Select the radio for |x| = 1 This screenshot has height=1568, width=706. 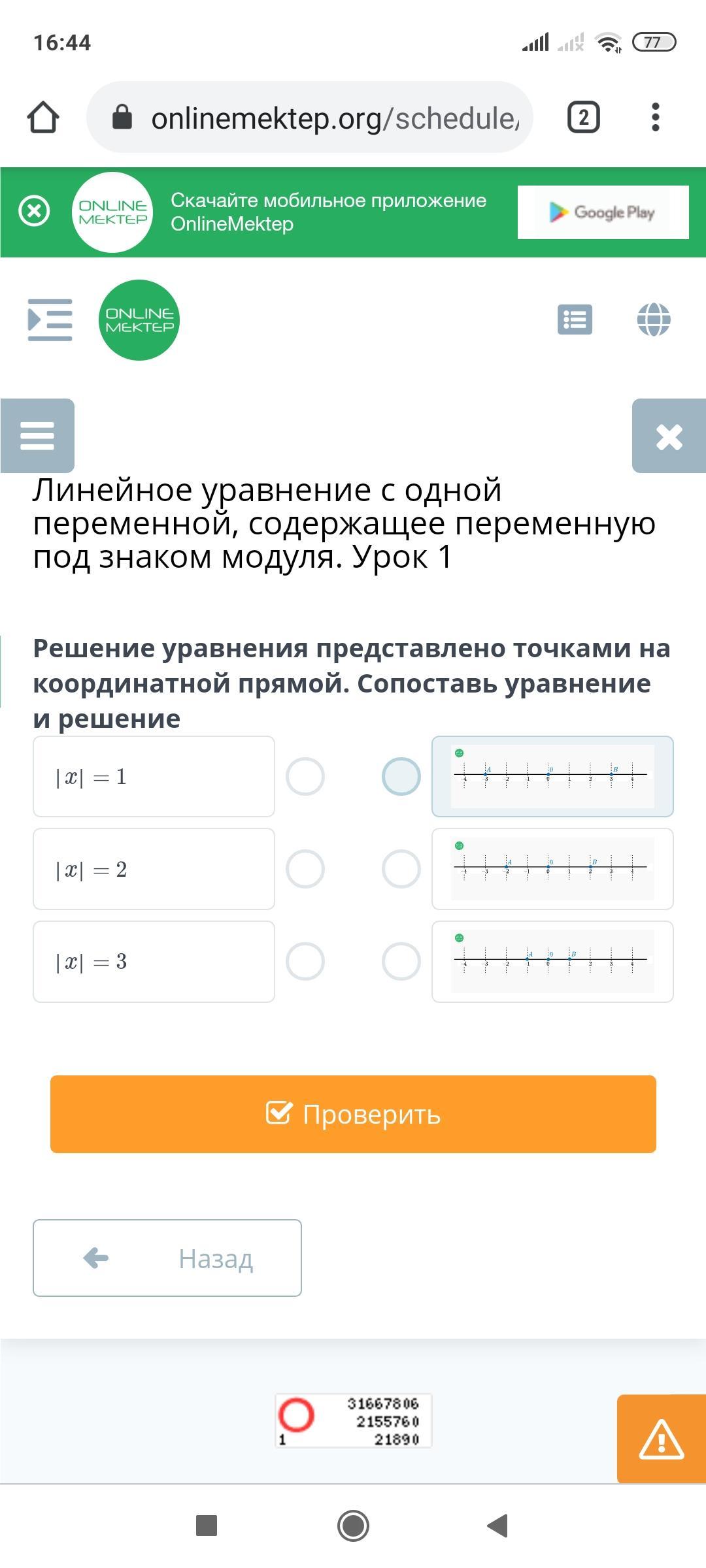click(305, 777)
